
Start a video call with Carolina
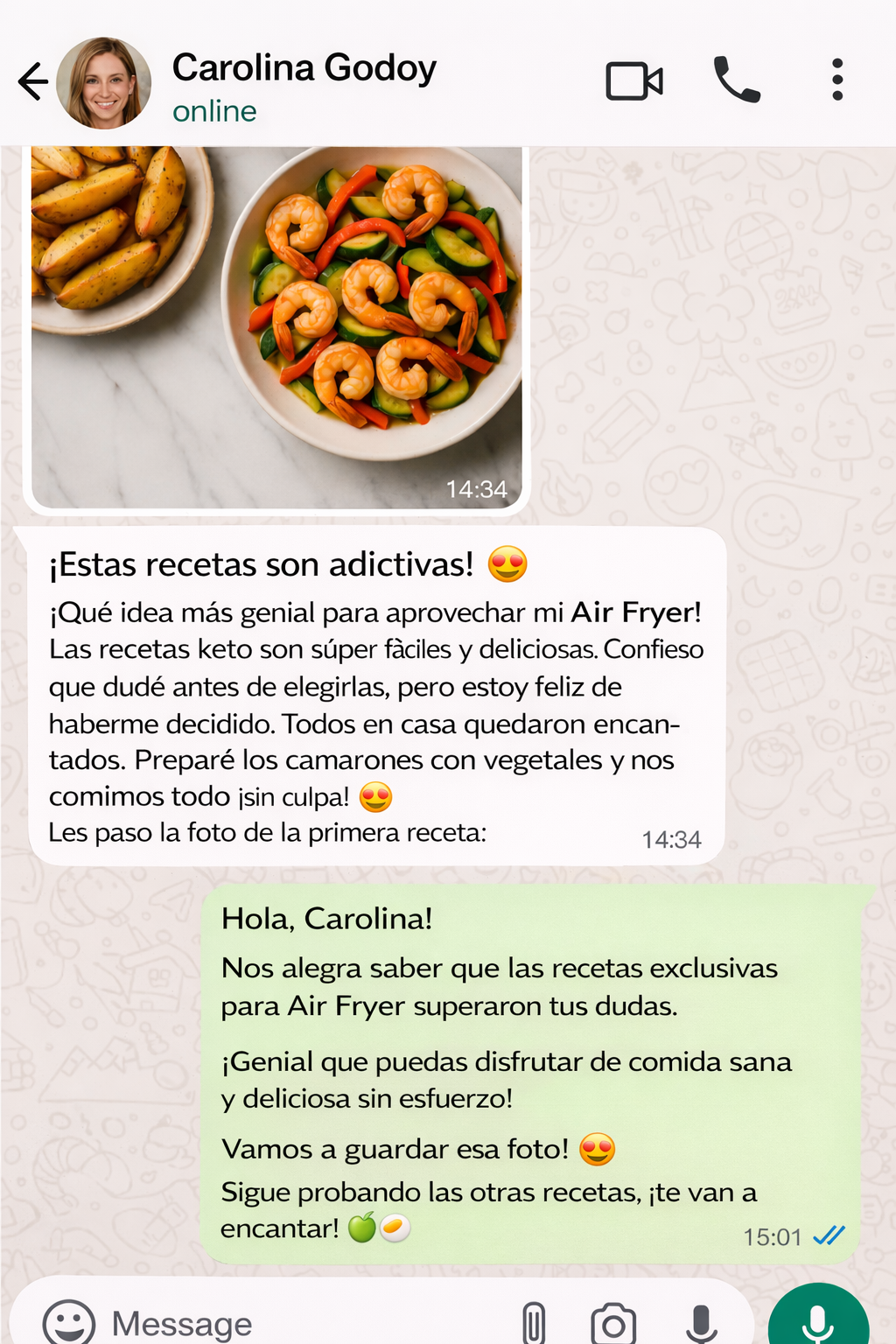633,82
